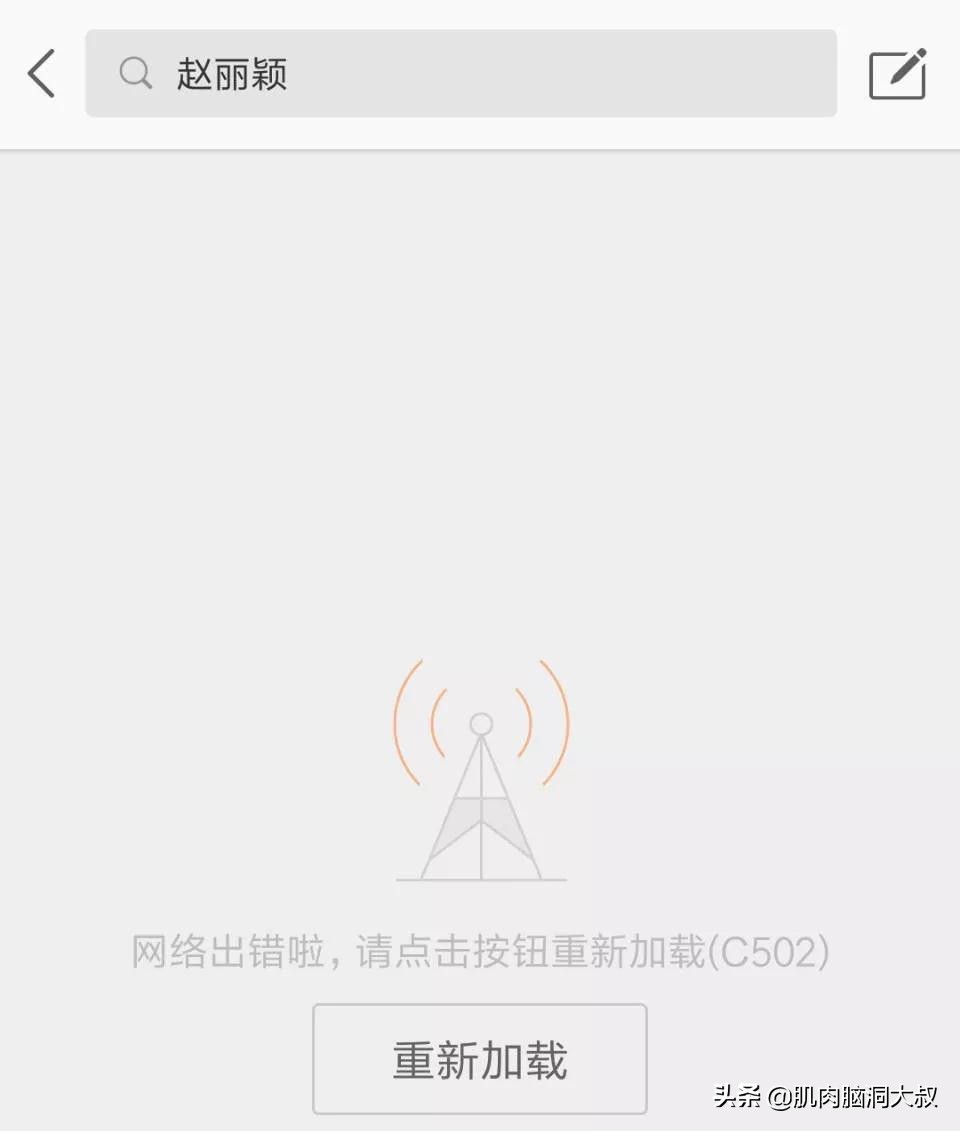This screenshot has width=960, height=1131.
Task: Select the antenna graphic with orange waves
Action: [x=480, y=770]
